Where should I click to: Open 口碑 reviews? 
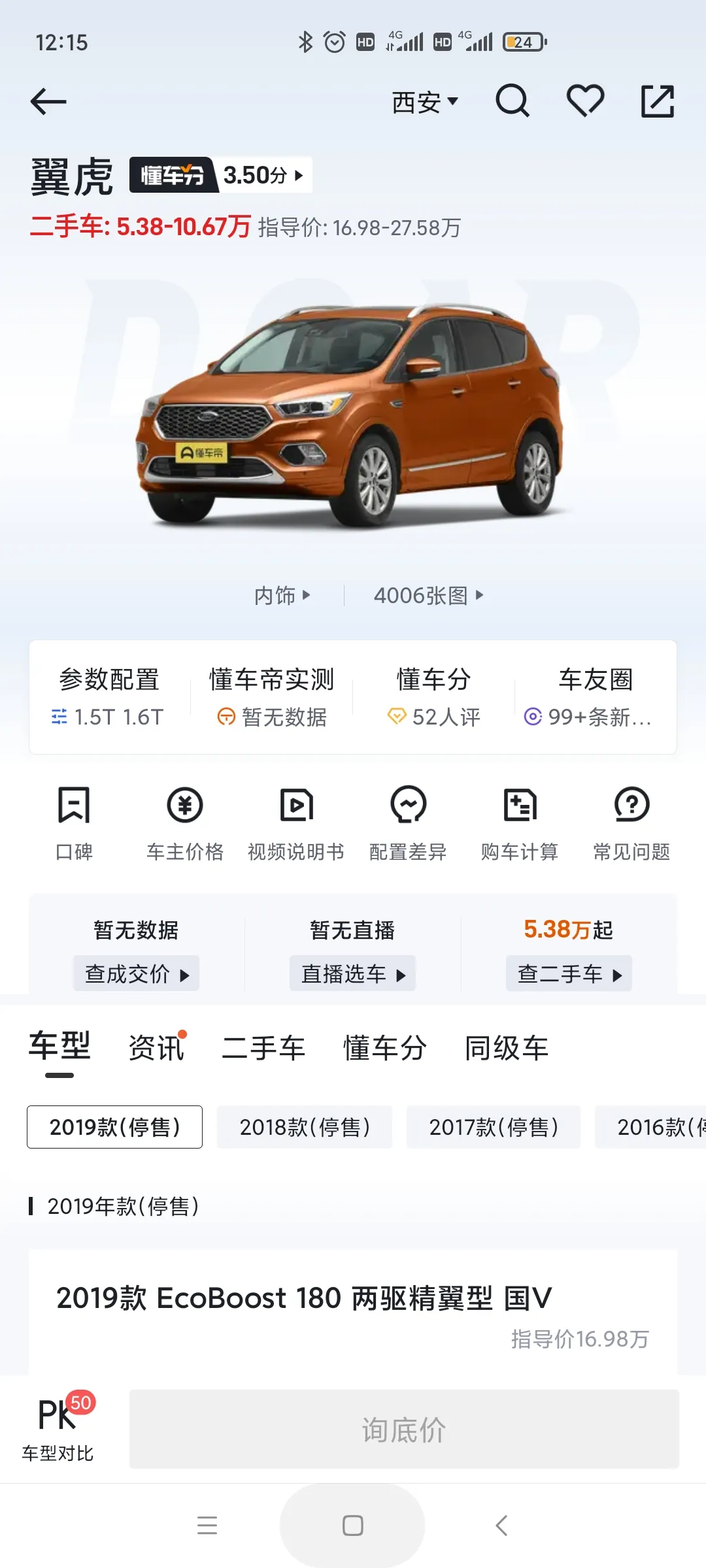click(x=74, y=822)
